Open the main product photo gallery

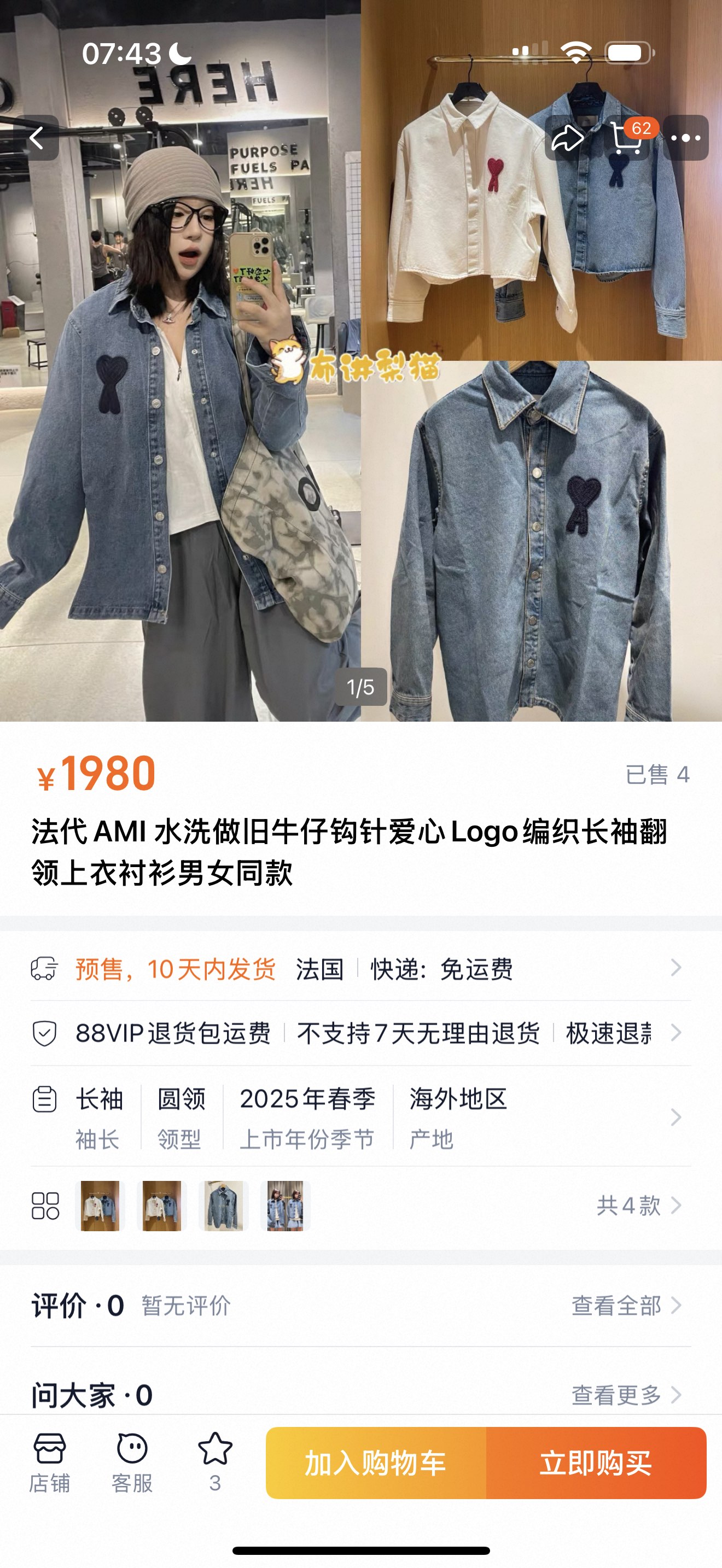pos(360,426)
